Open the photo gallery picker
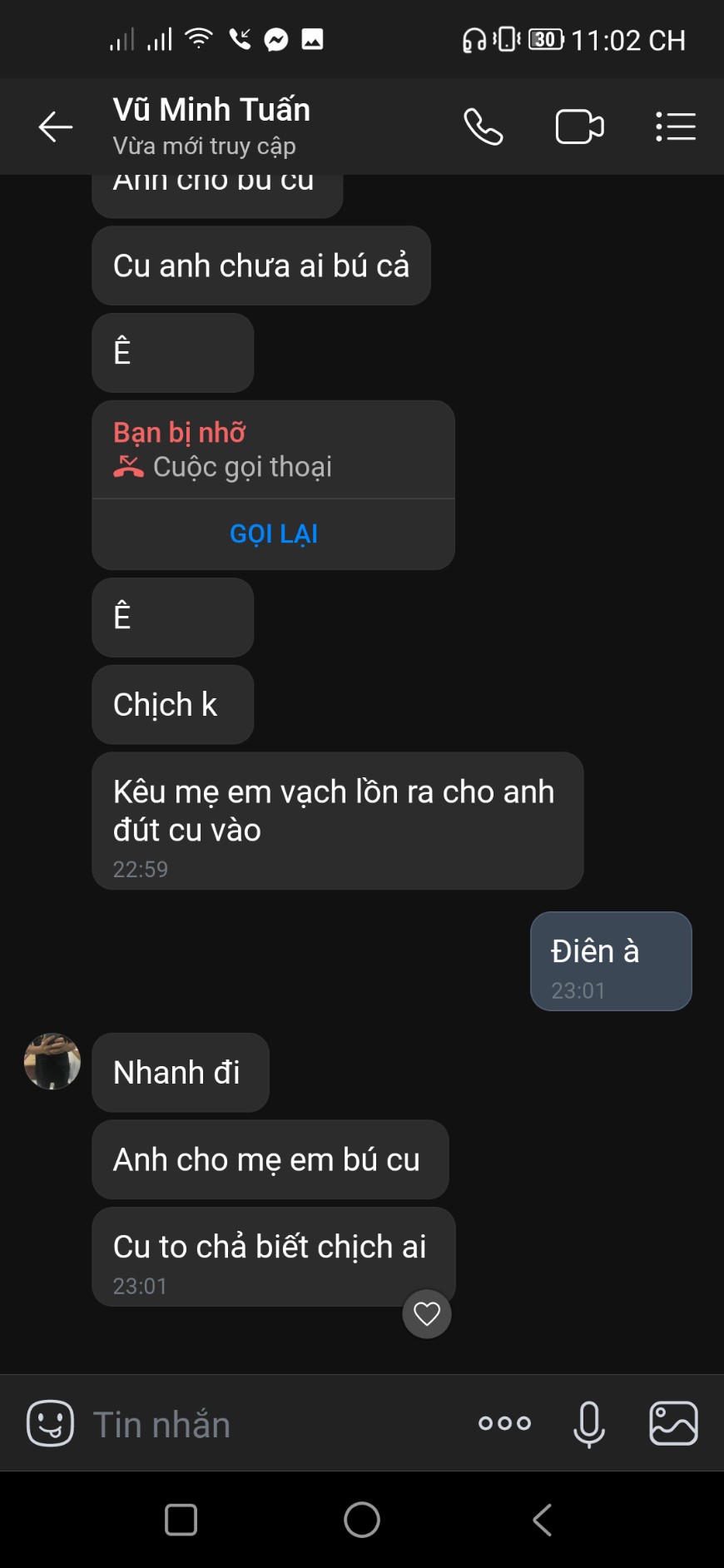724x1568 pixels. [673, 1423]
